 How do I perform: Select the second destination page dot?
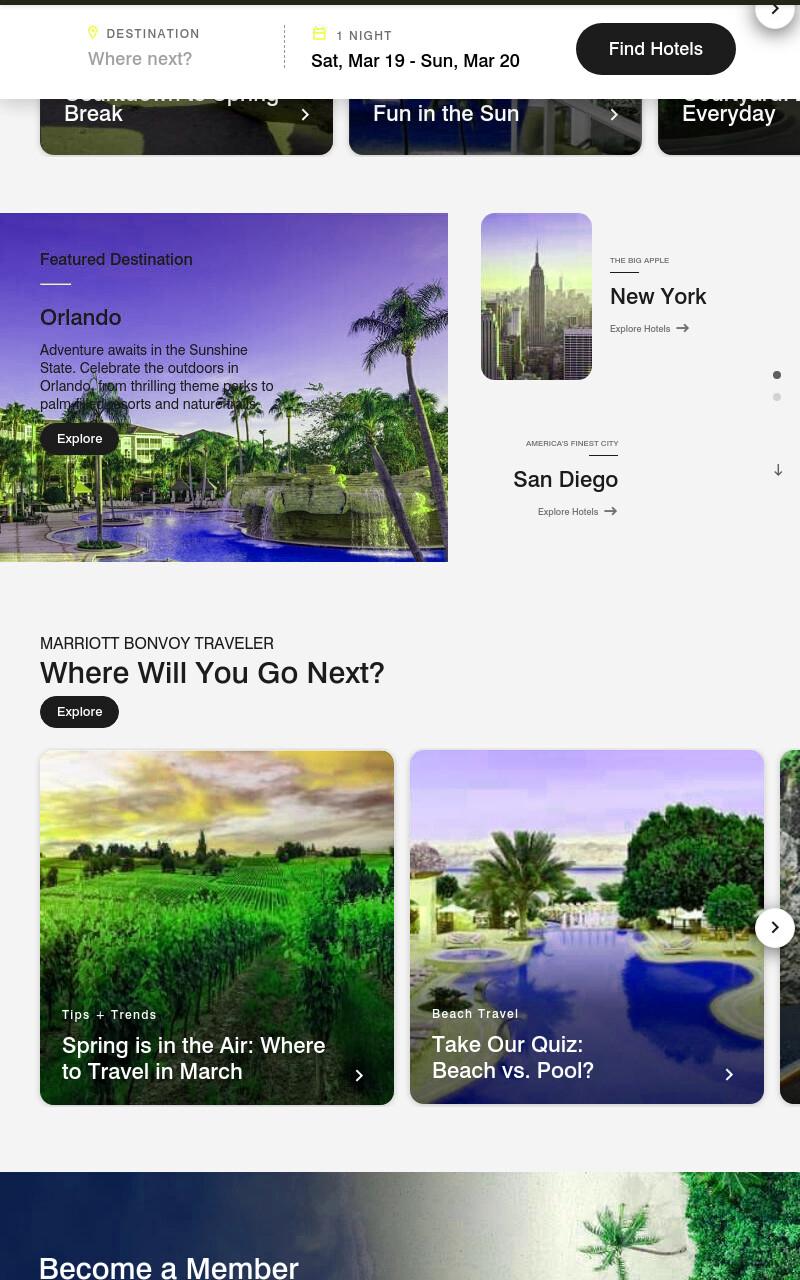coord(777,397)
